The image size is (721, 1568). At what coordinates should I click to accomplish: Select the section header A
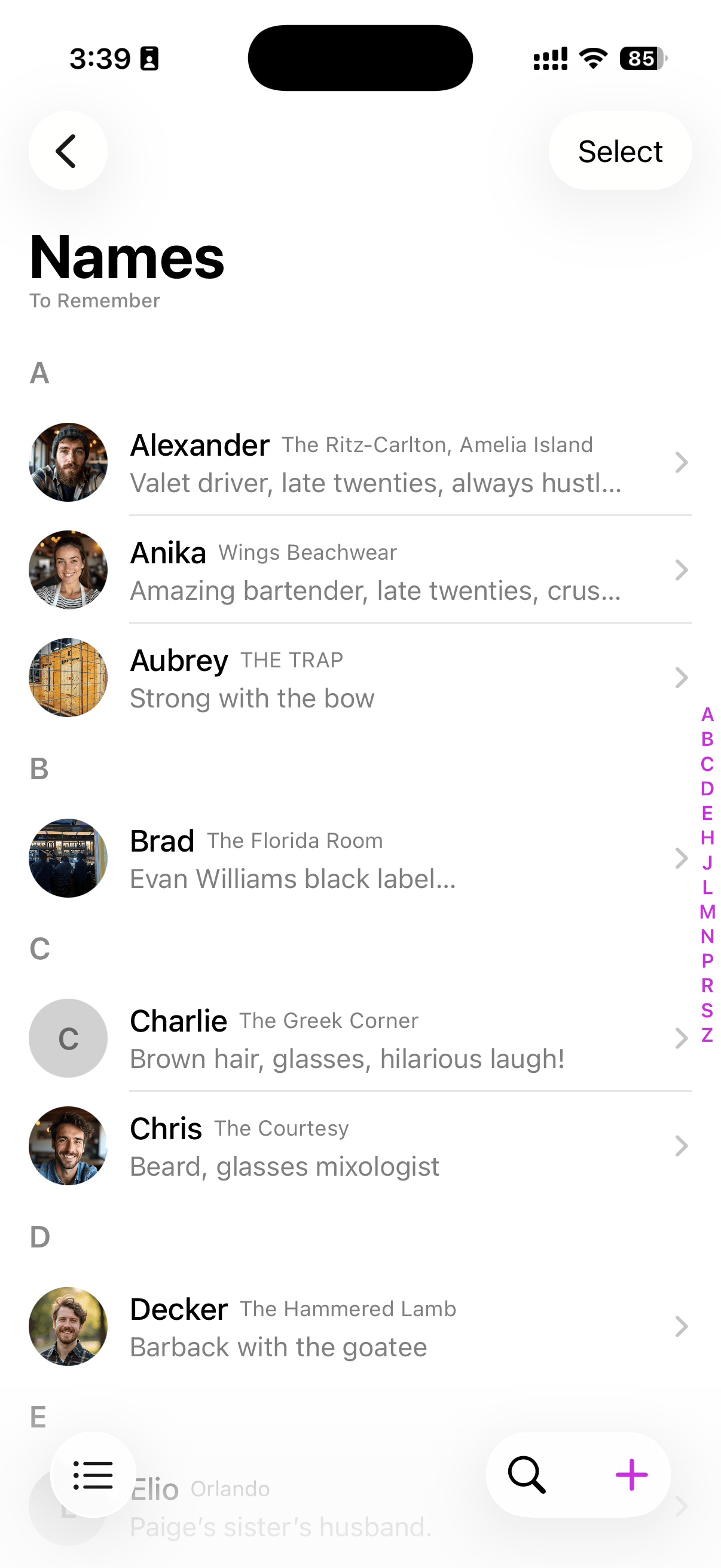pyautogui.click(x=41, y=374)
